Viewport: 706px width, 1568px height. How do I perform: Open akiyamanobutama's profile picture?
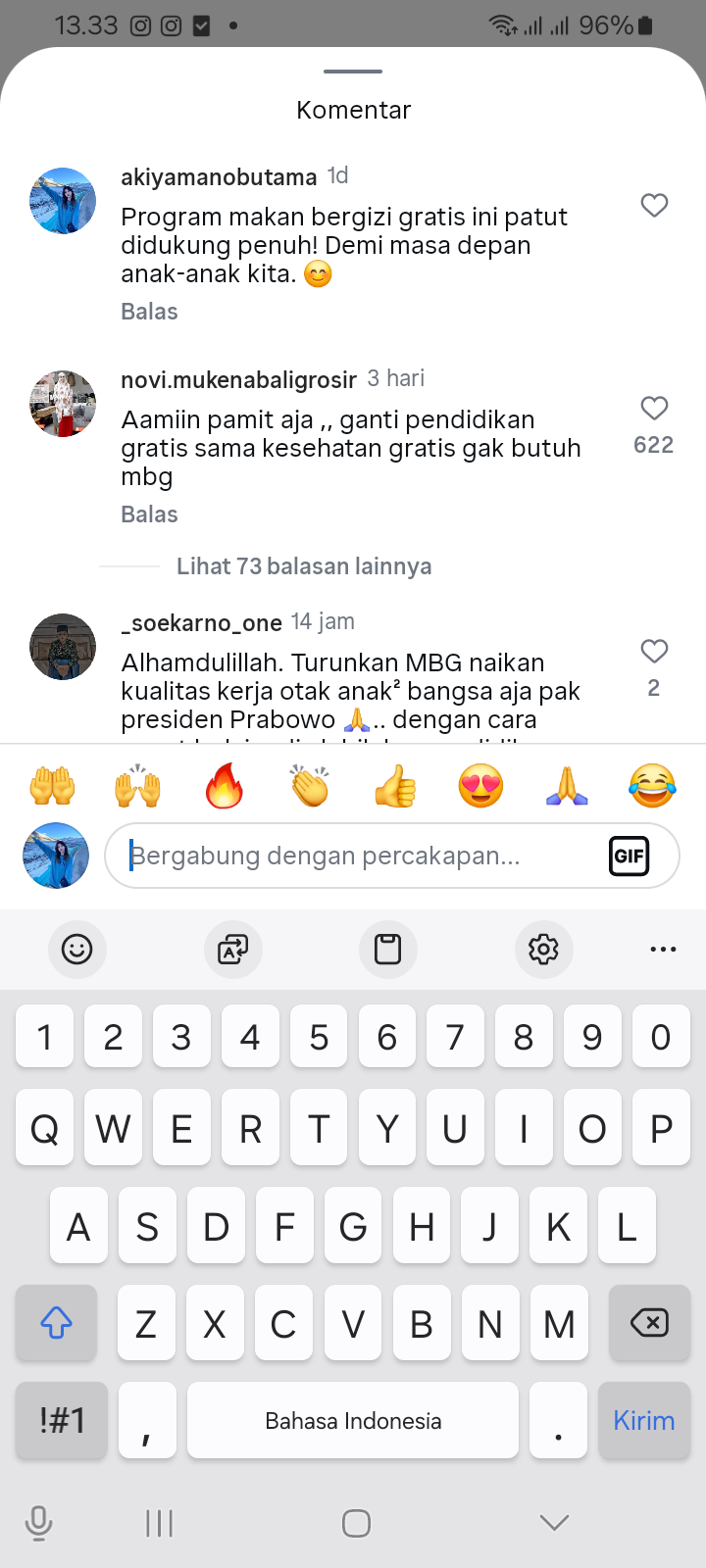(x=63, y=201)
